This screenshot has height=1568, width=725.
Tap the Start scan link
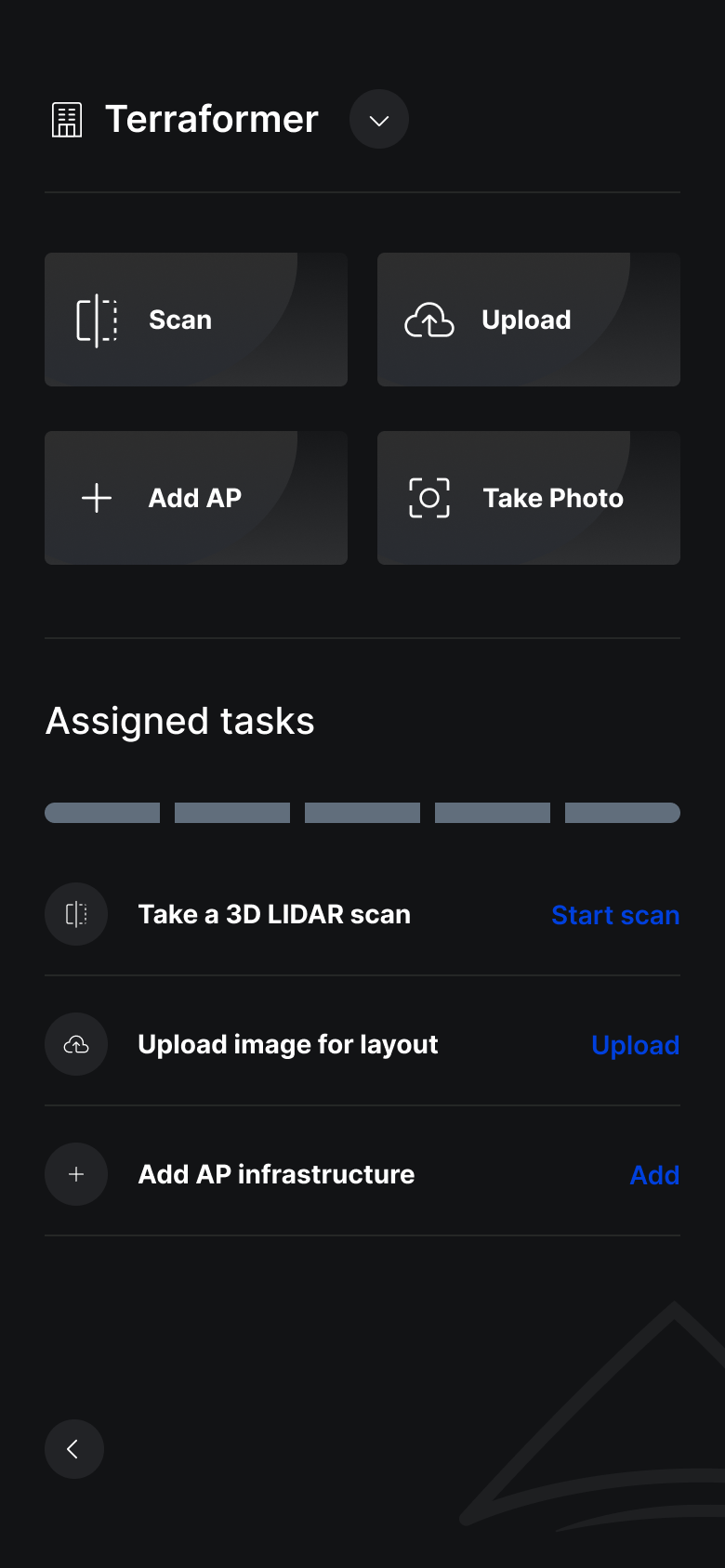614,915
